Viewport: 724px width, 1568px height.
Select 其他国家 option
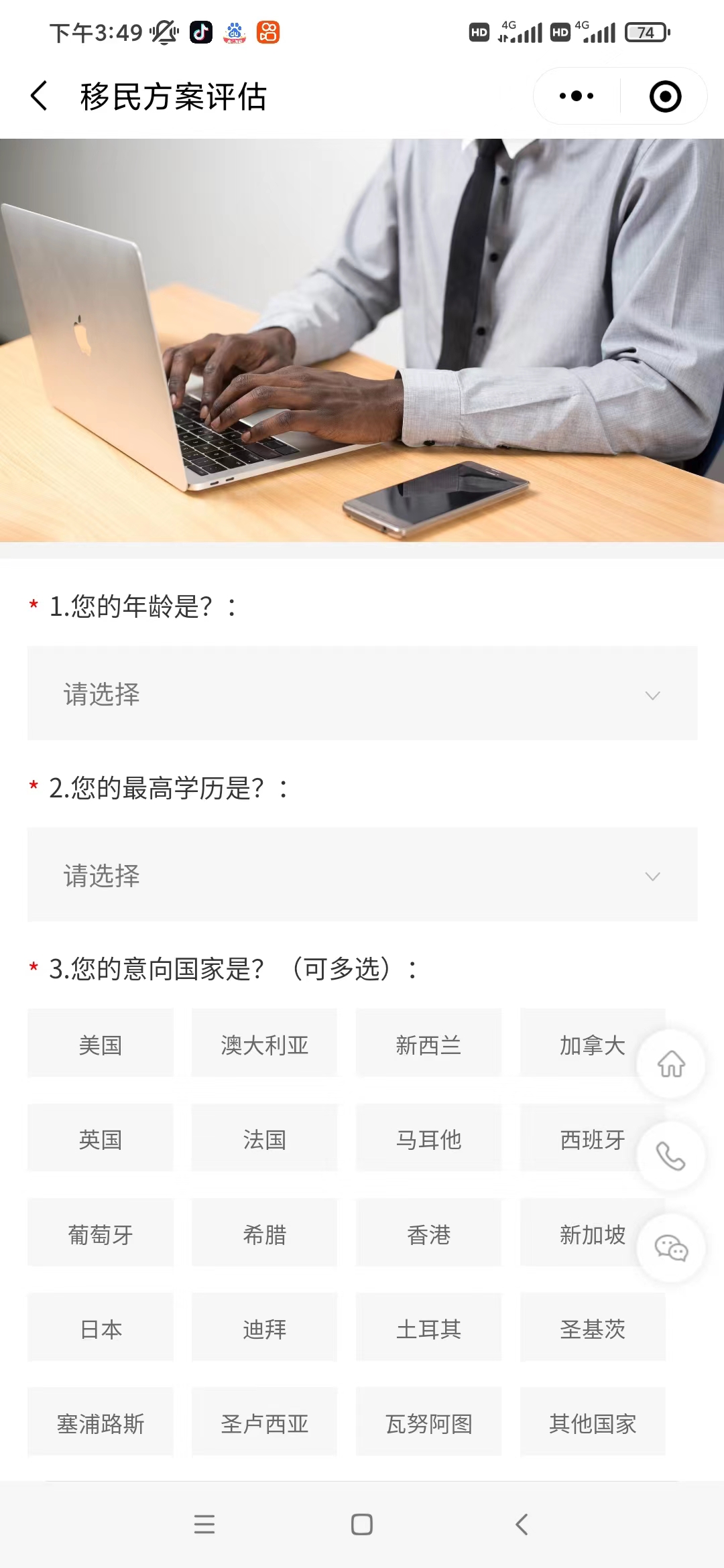[x=593, y=1423]
